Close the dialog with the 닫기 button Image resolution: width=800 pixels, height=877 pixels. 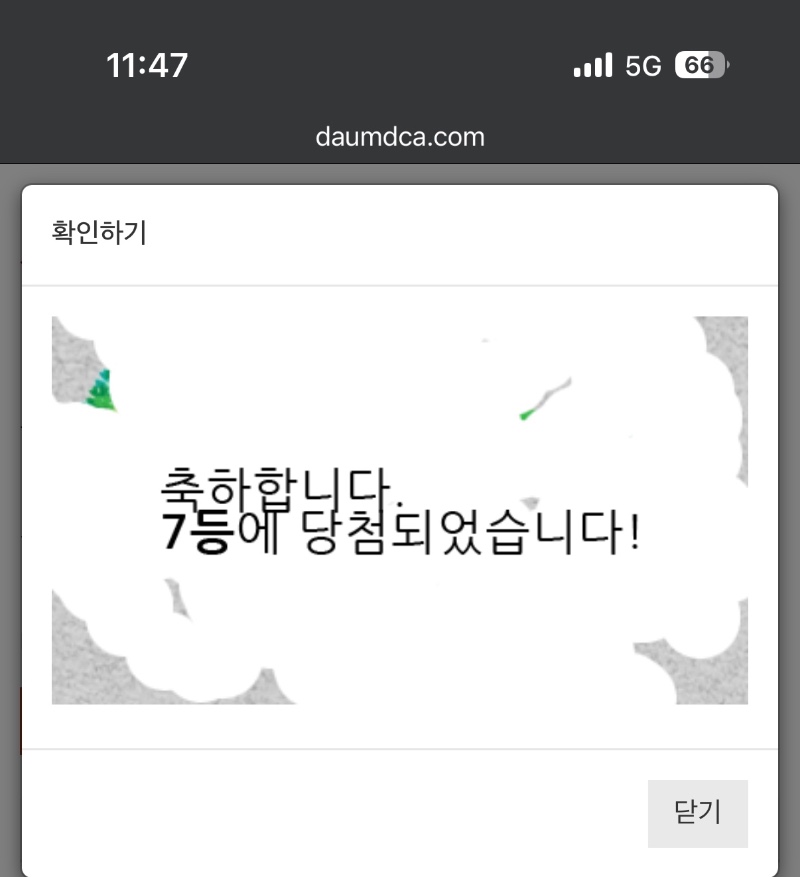(697, 813)
